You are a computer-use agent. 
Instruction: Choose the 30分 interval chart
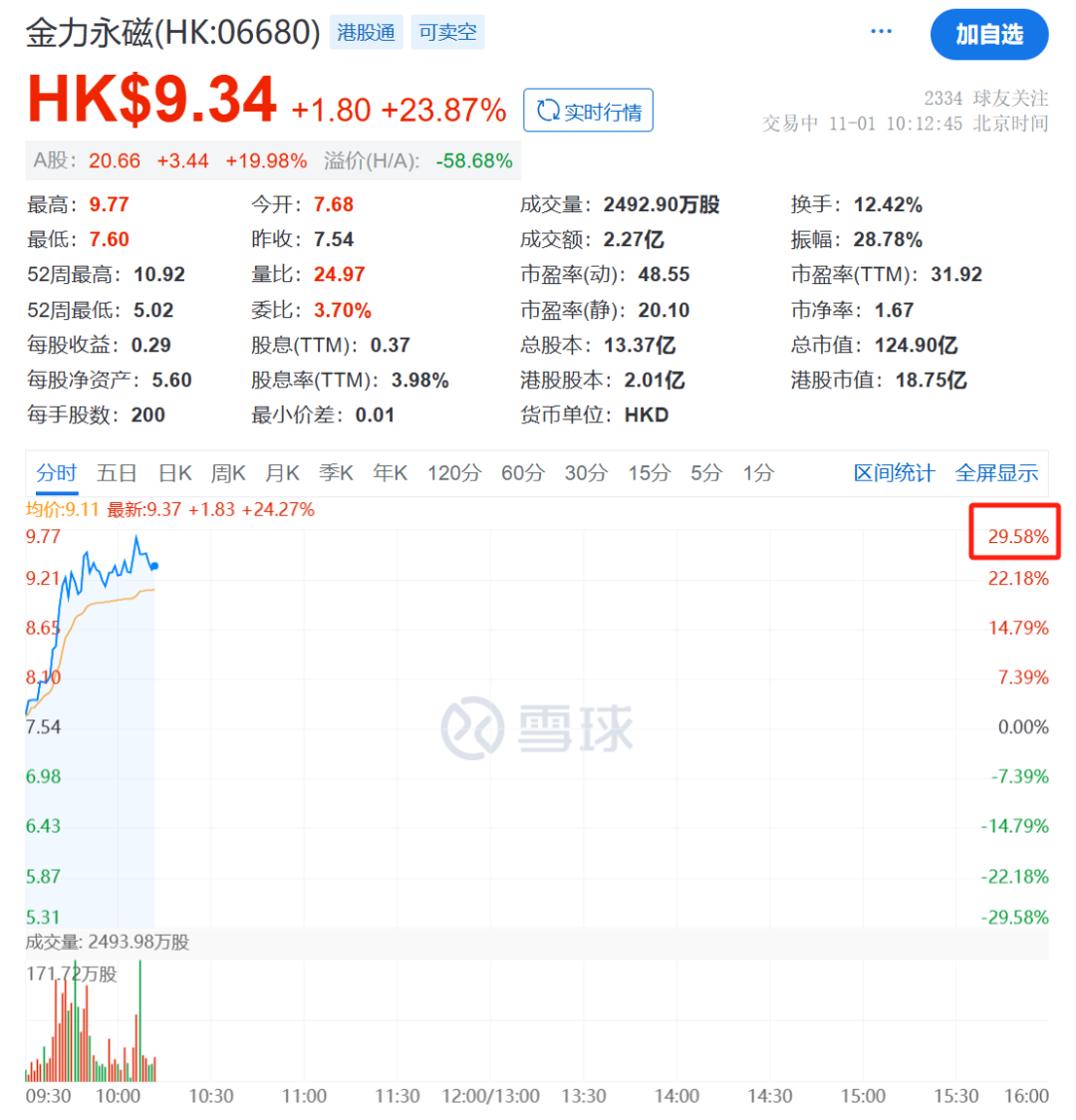pos(586,473)
